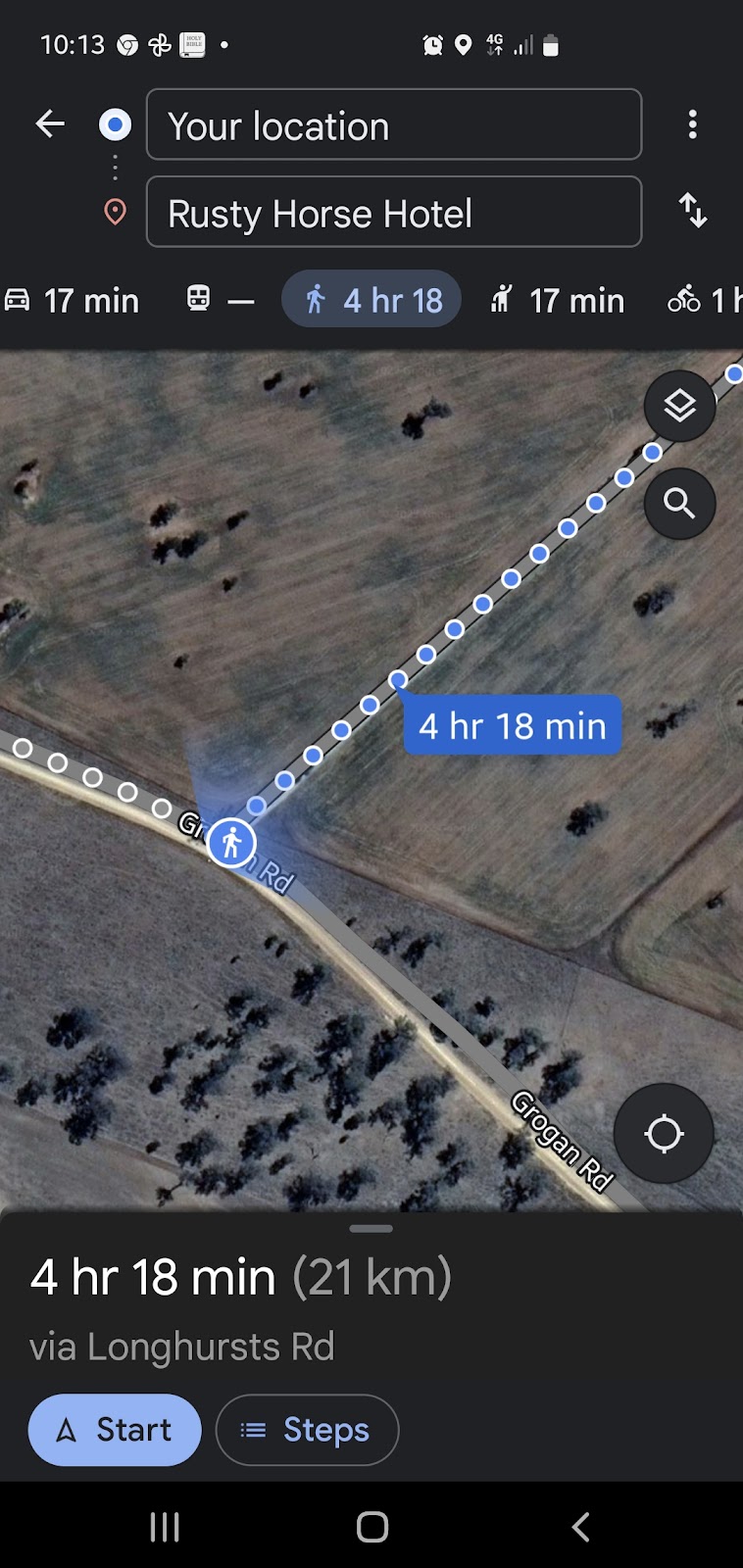743x1568 pixels.
Task: Expand the route details sheet handle
Action: (371, 1228)
